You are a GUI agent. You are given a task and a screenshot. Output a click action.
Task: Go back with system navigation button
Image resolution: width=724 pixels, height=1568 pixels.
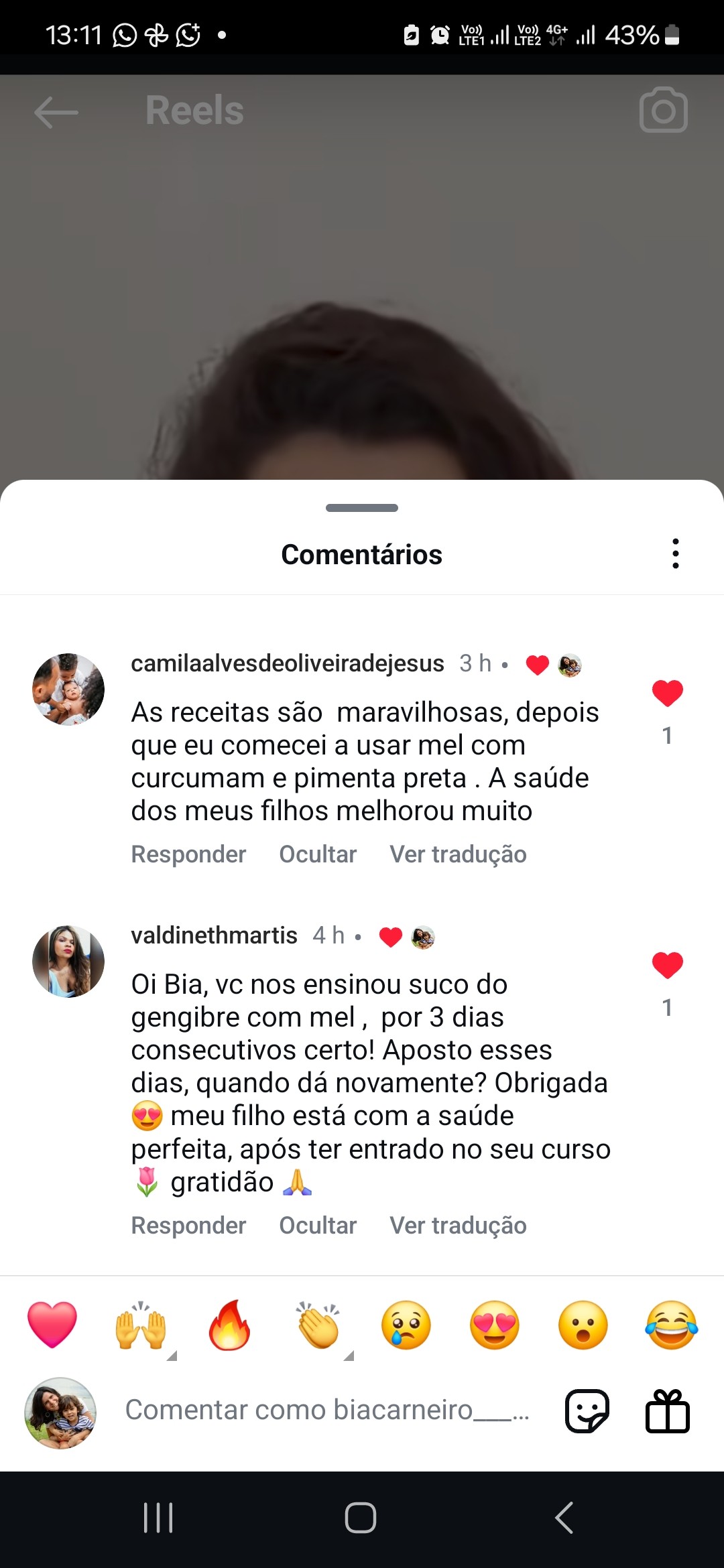tap(564, 1518)
